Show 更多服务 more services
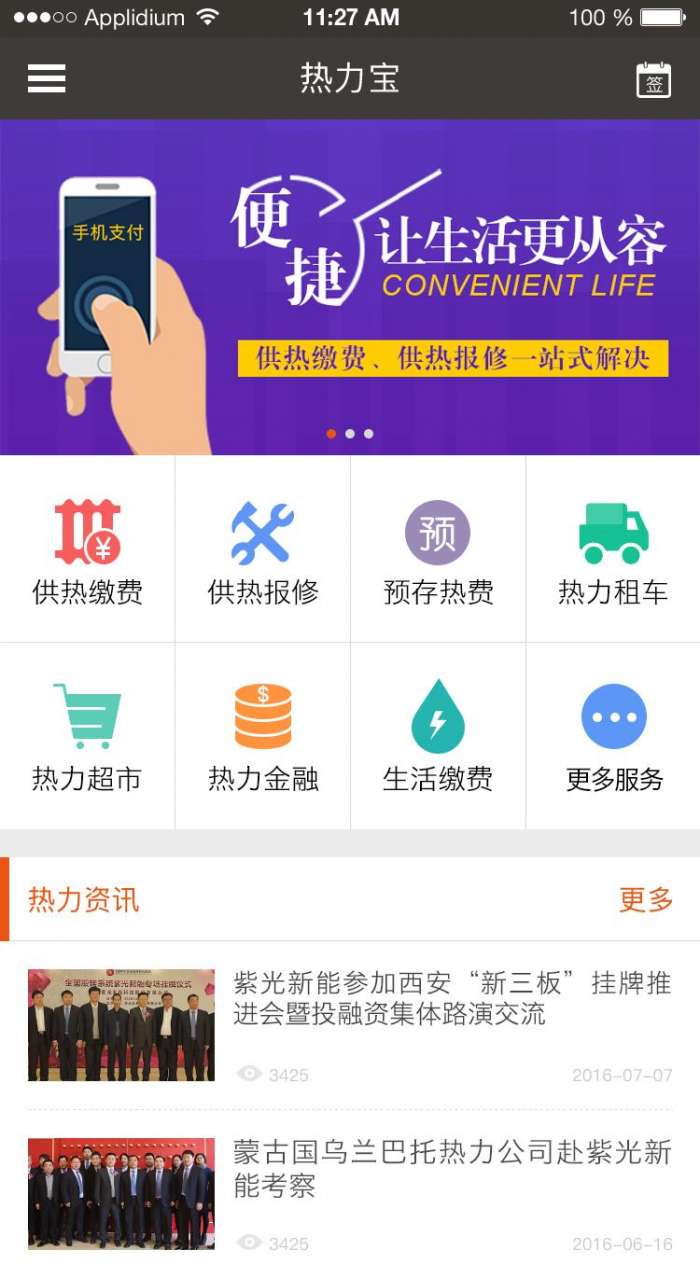Viewport: 700px width, 1278px height. pyautogui.click(x=613, y=738)
